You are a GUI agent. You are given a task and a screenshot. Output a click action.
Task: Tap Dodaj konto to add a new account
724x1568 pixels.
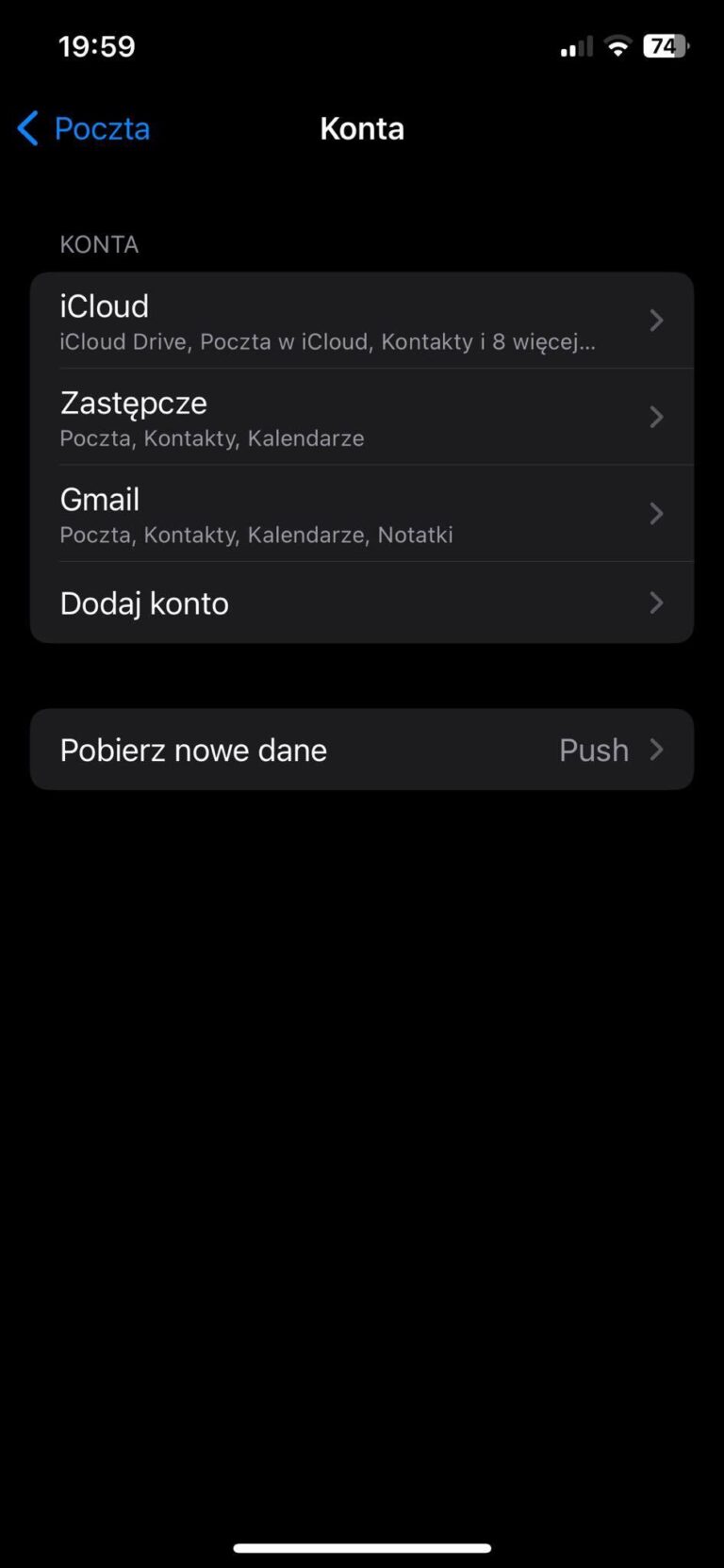[143, 602]
